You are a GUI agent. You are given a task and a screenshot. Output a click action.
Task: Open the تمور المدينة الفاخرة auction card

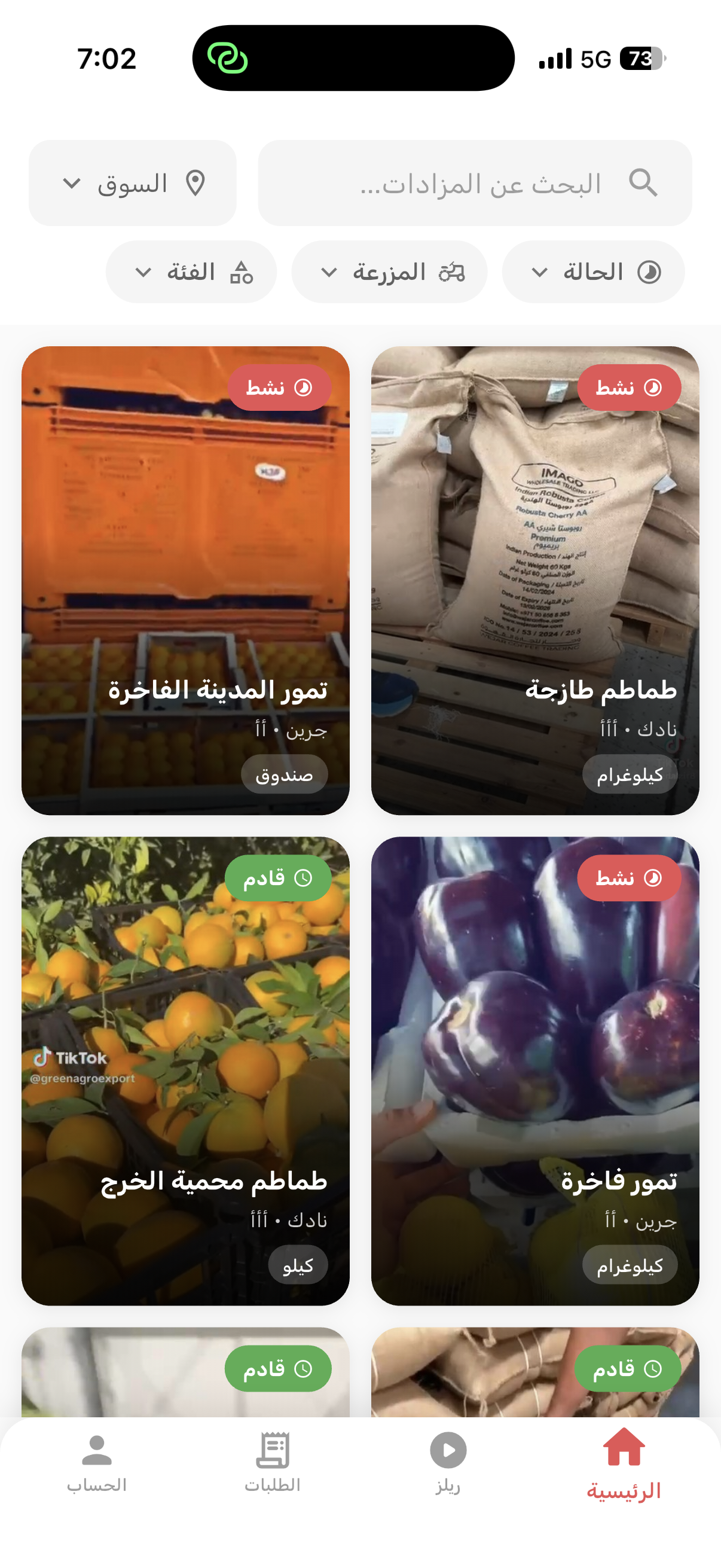coord(185,580)
